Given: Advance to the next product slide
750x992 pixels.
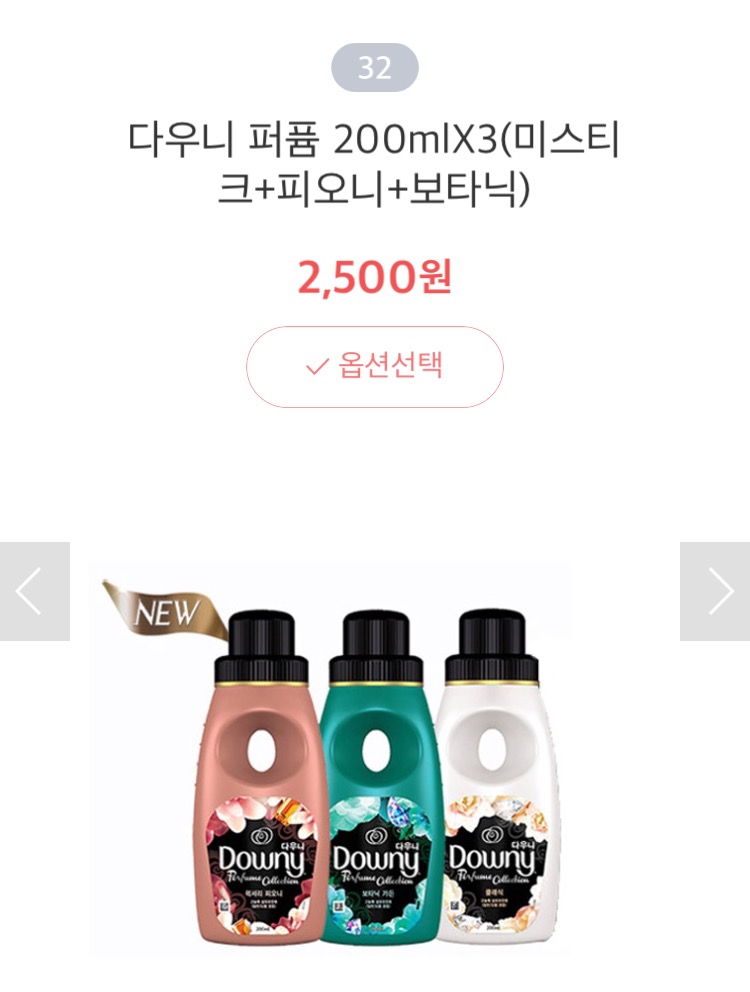Looking at the screenshot, I should pyautogui.click(x=715, y=591).
